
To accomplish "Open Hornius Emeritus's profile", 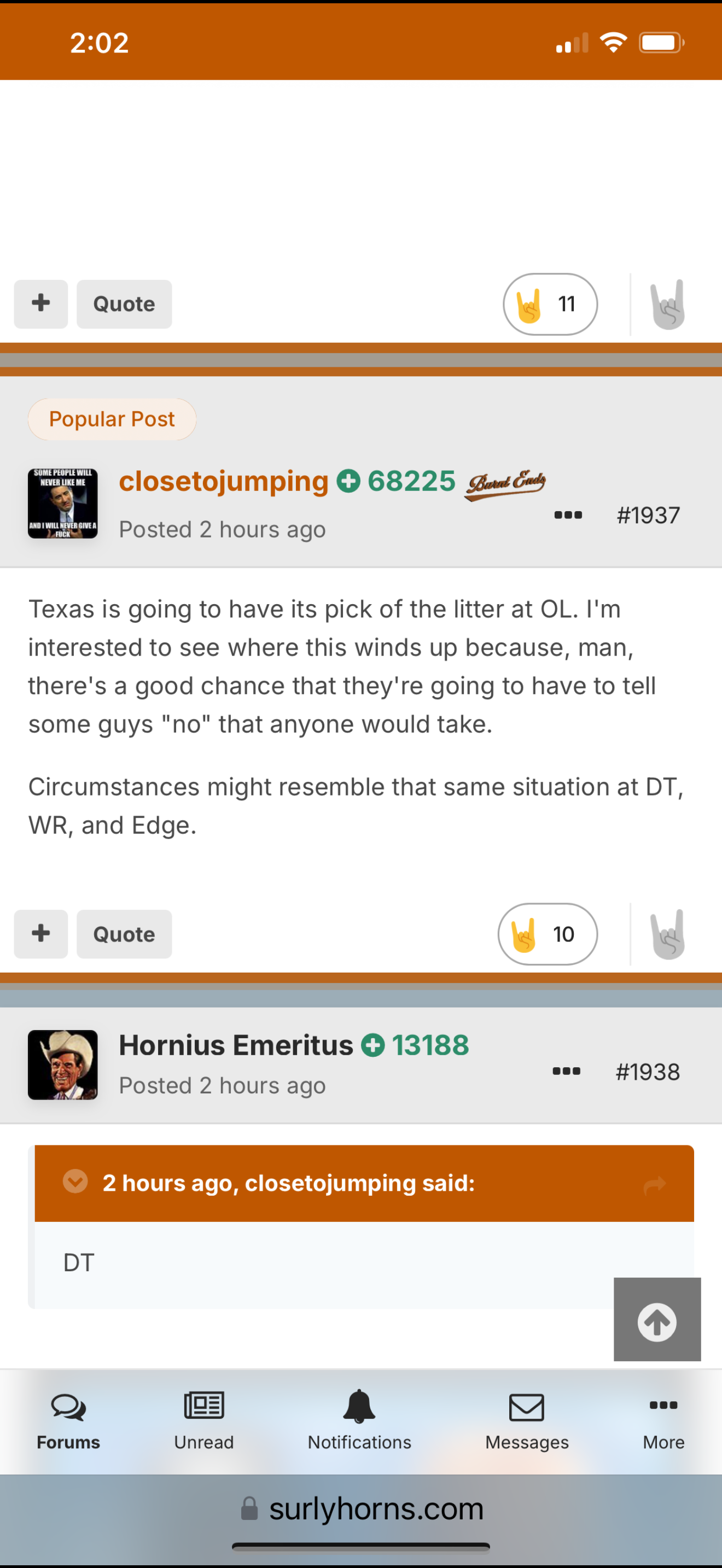I will click(x=236, y=1045).
